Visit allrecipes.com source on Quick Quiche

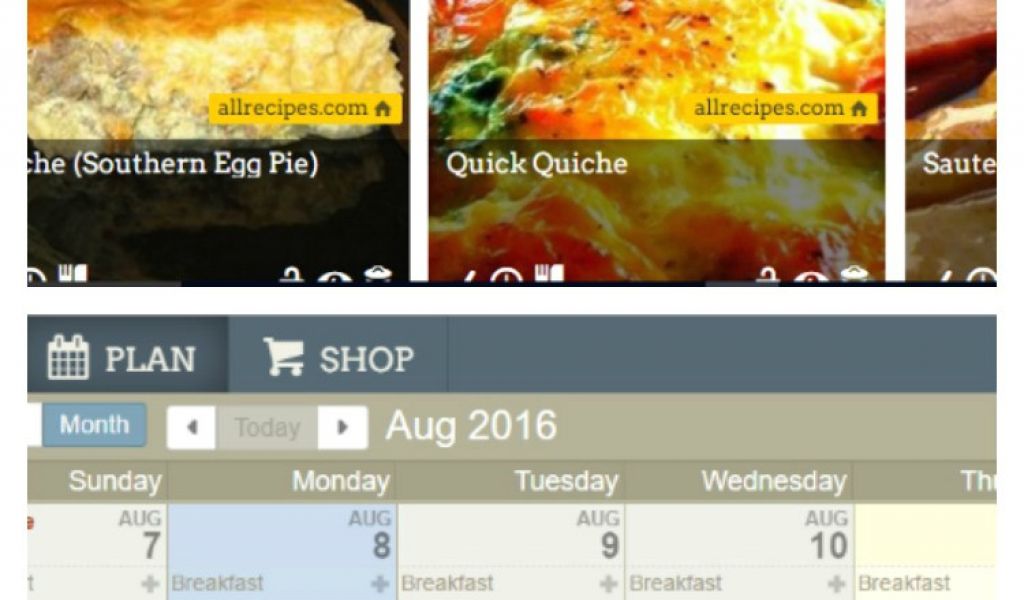point(781,108)
